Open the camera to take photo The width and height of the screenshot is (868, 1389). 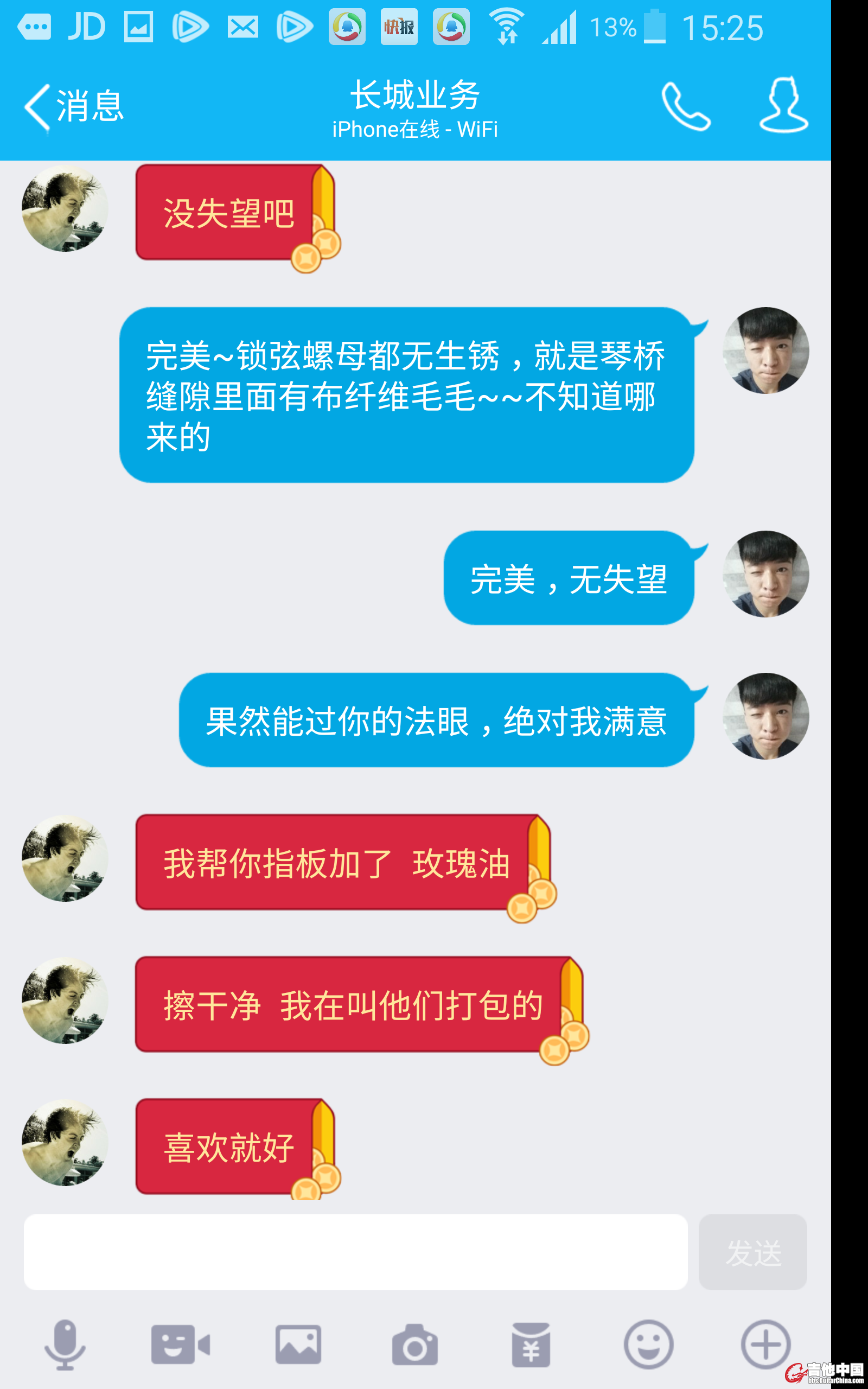pyautogui.click(x=414, y=1344)
